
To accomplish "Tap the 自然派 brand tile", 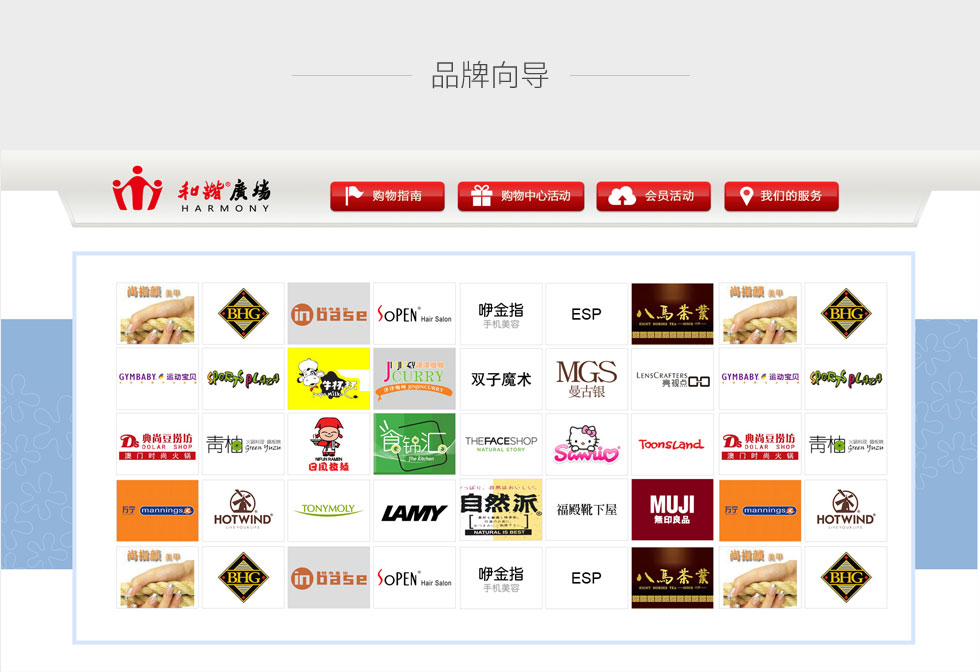I will point(500,510).
